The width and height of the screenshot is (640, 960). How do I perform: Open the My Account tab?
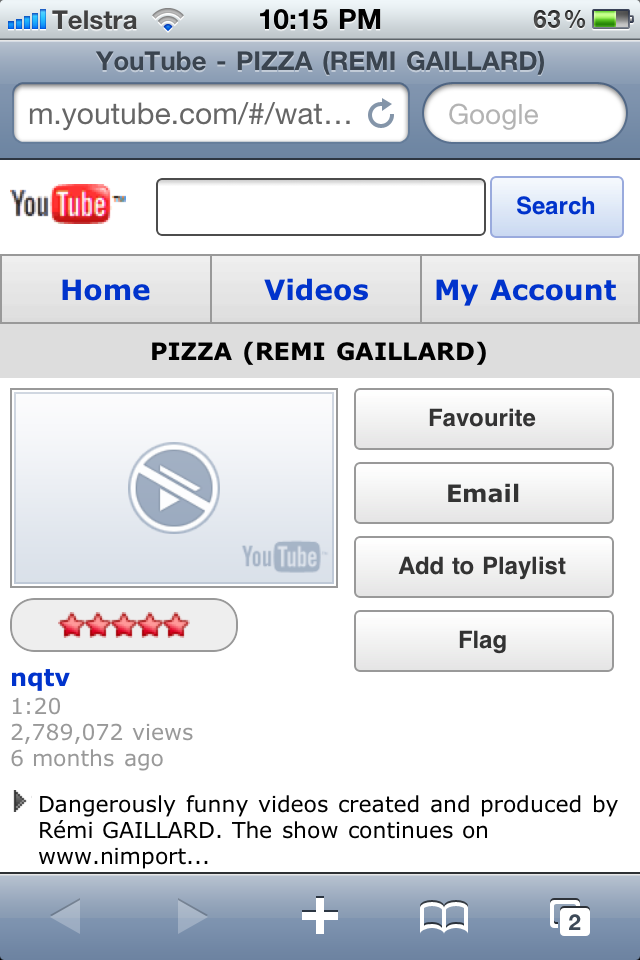pos(526,290)
